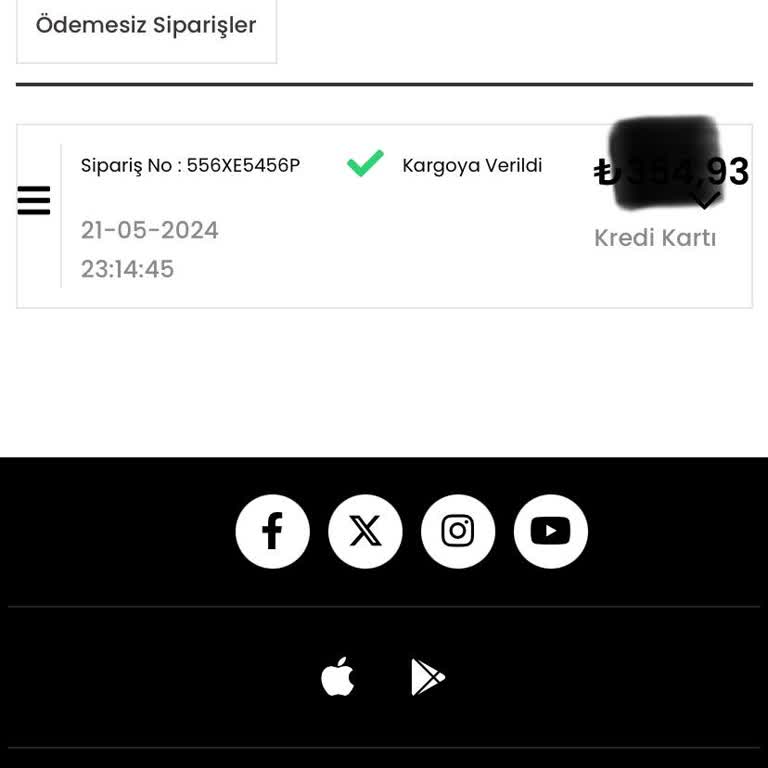Get the app on the Apple App Store
The width and height of the screenshot is (768, 768).
[338, 677]
